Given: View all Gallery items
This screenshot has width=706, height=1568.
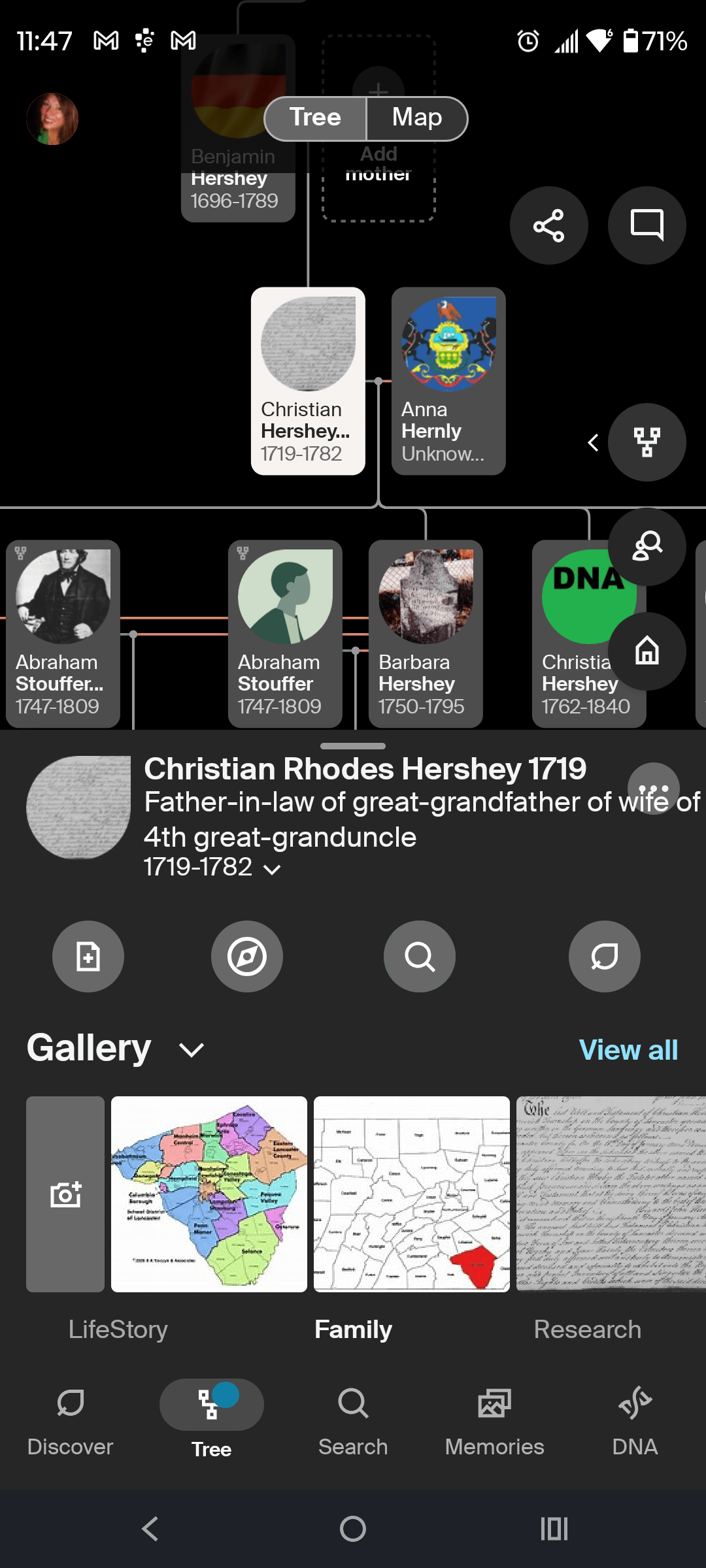Looking at the screenshot, I should [627, 1049].
